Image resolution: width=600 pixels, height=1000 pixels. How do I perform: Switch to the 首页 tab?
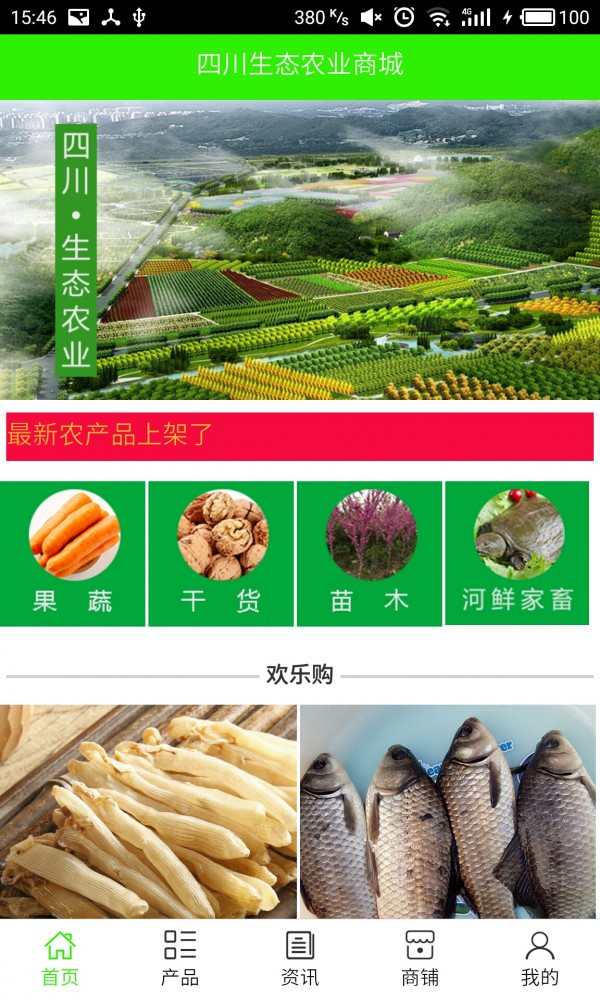[x=60, y=958]
